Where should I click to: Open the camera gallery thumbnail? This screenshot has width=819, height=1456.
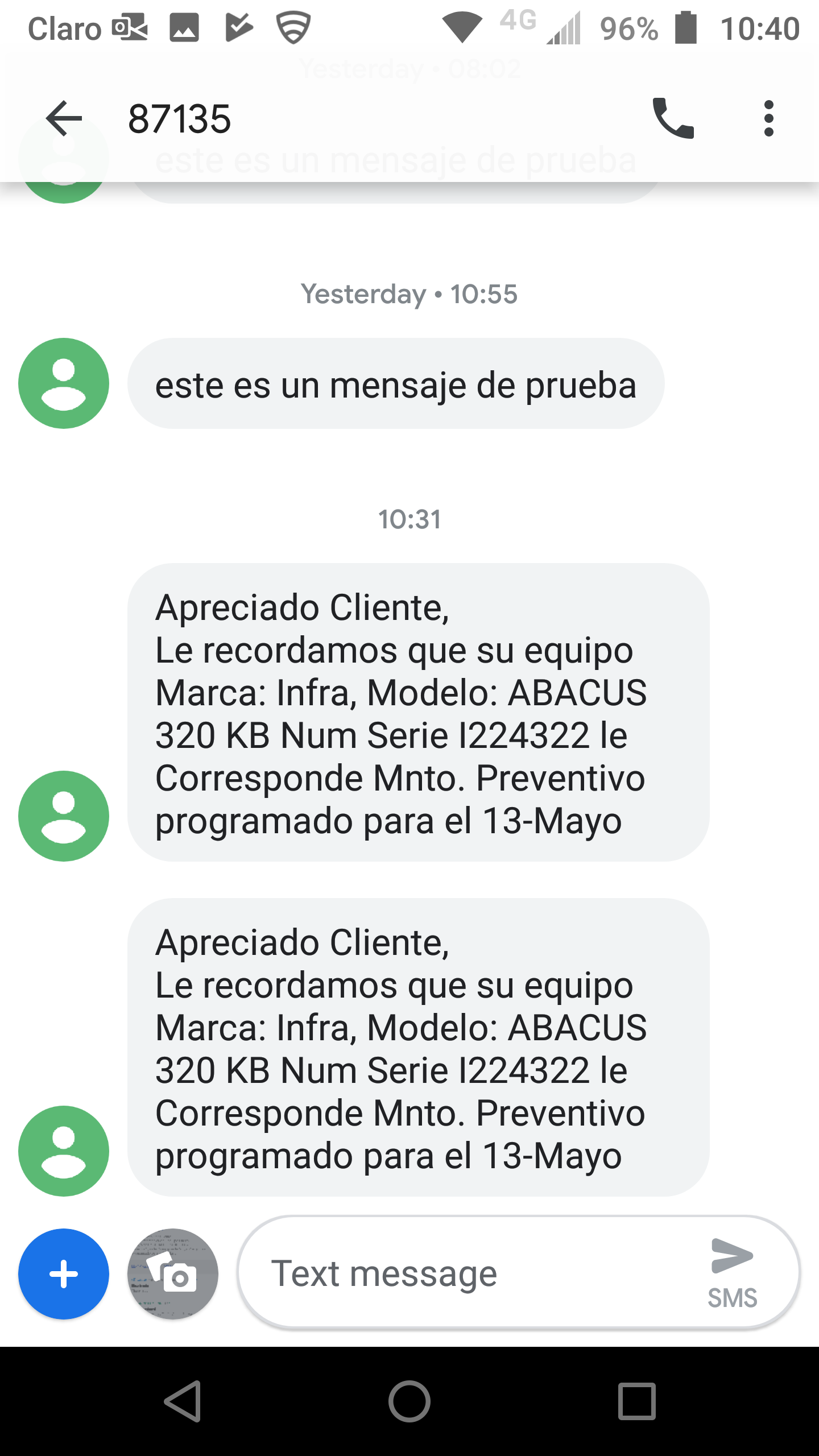pyautogui.click(x=173, y=1274)
